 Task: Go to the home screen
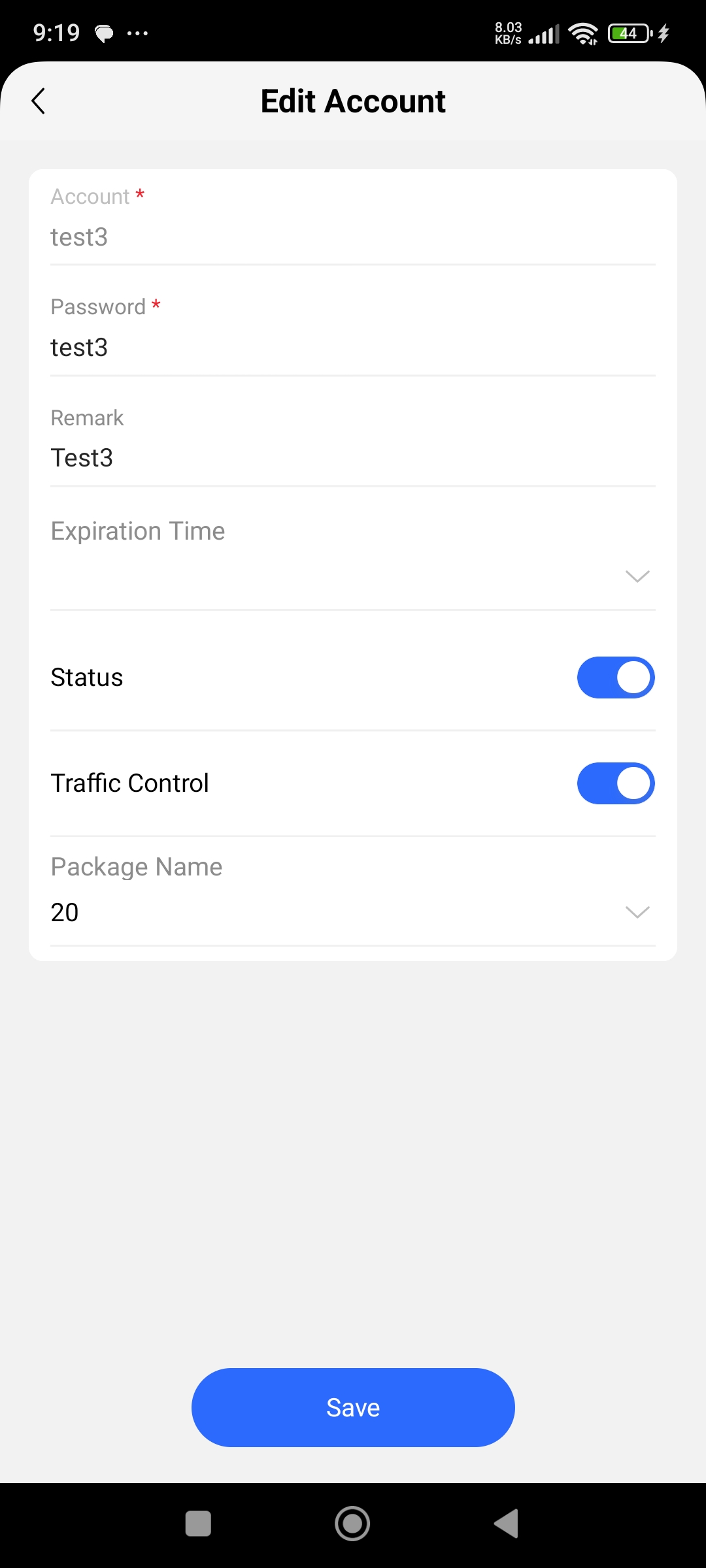point(352,1524)
